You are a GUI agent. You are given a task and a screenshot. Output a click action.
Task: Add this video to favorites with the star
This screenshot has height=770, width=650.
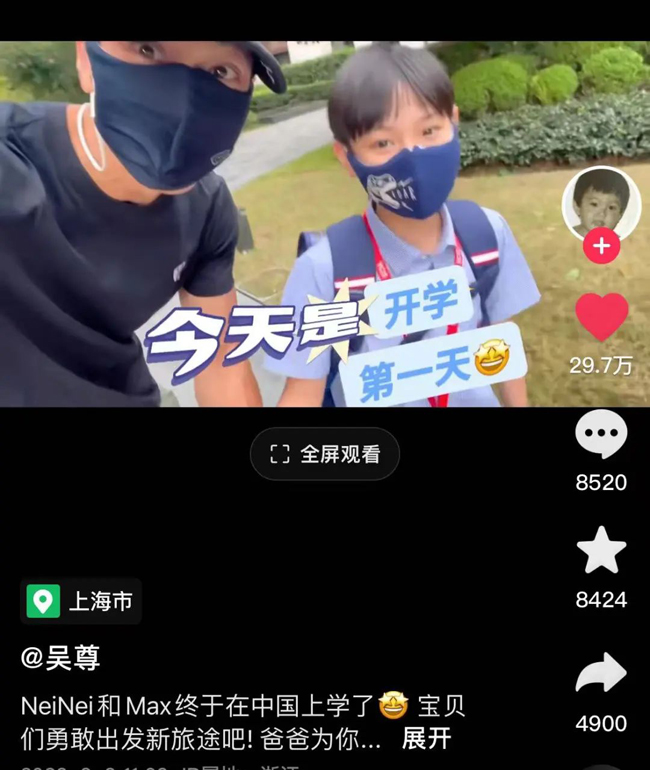[x=601, y=551]
